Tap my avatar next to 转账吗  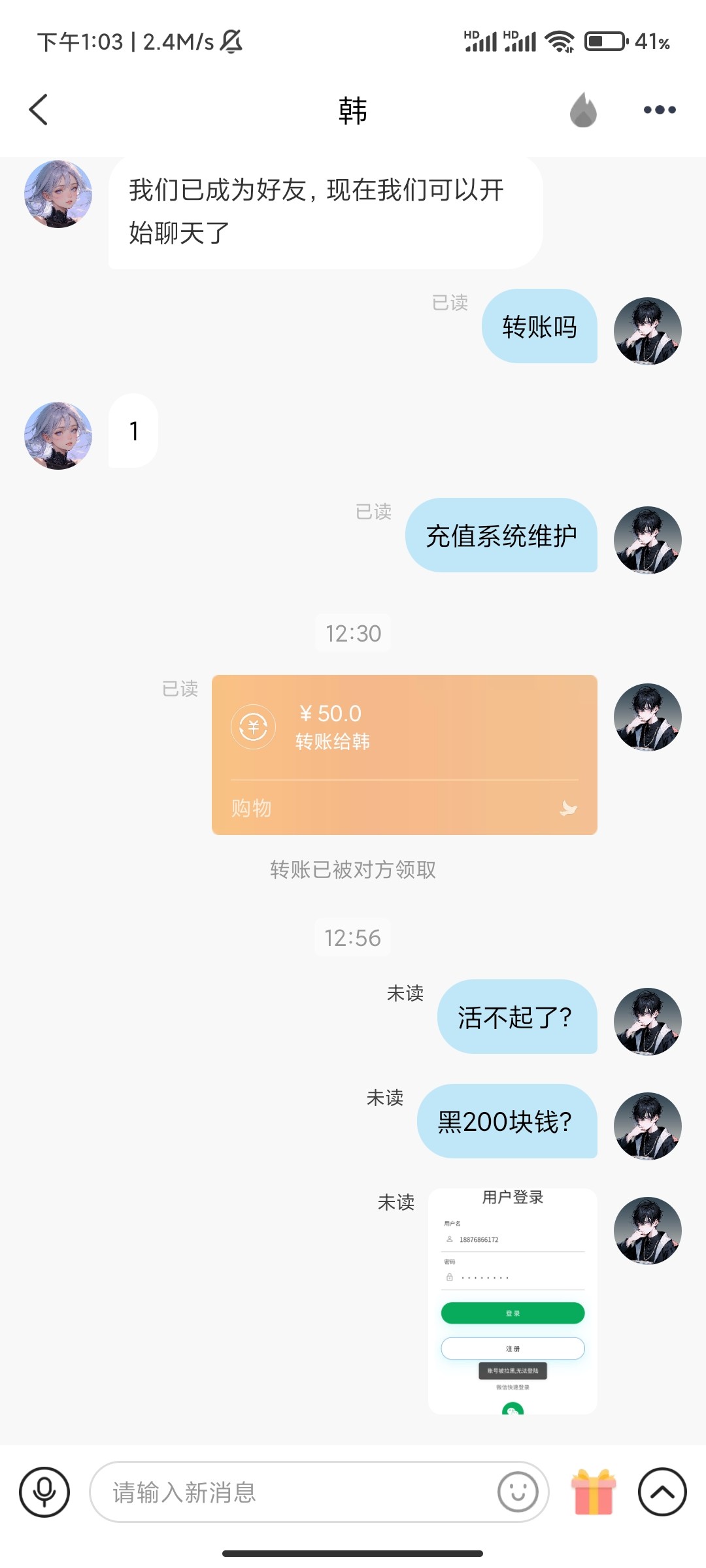tap(647, 331)
